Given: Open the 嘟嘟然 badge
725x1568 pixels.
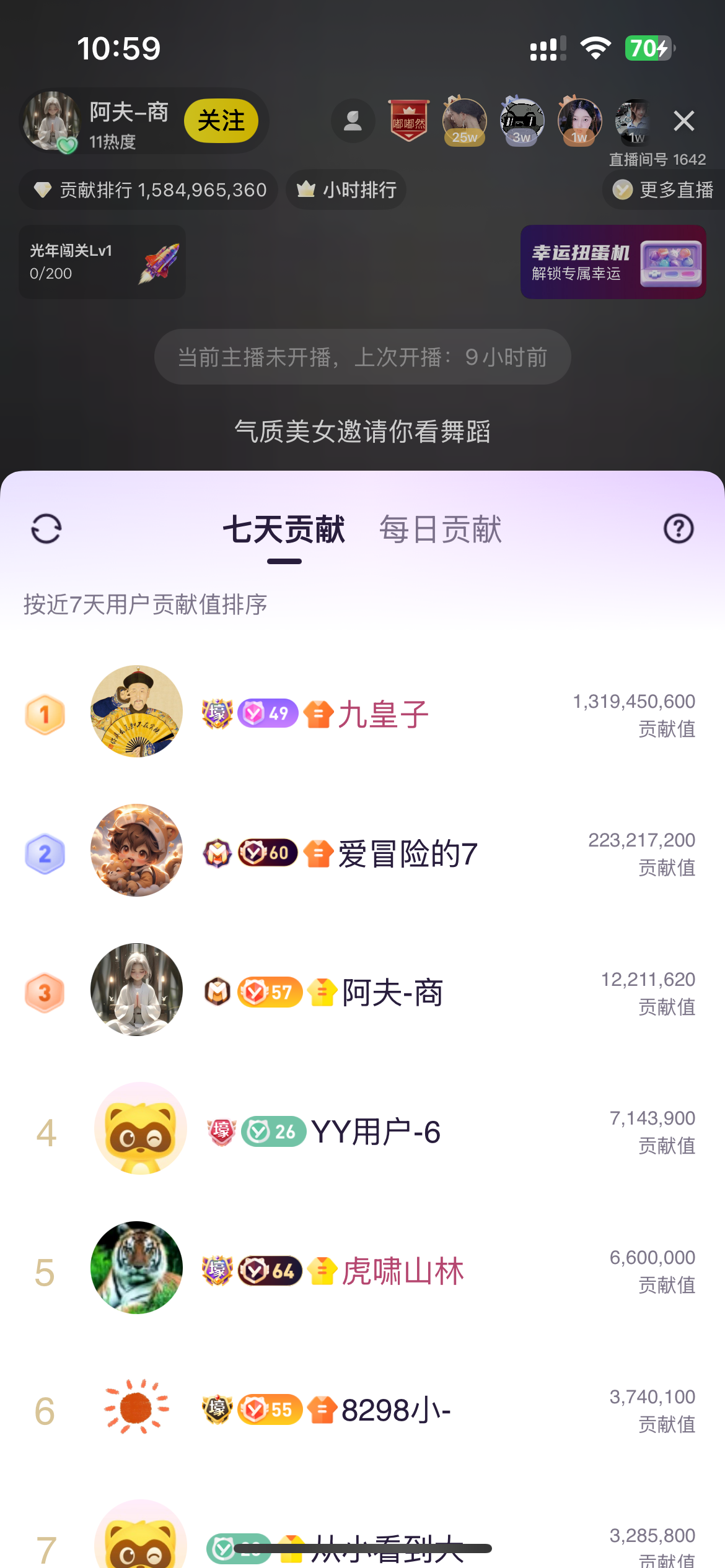Looking at the screenshot, I should 408,121.
